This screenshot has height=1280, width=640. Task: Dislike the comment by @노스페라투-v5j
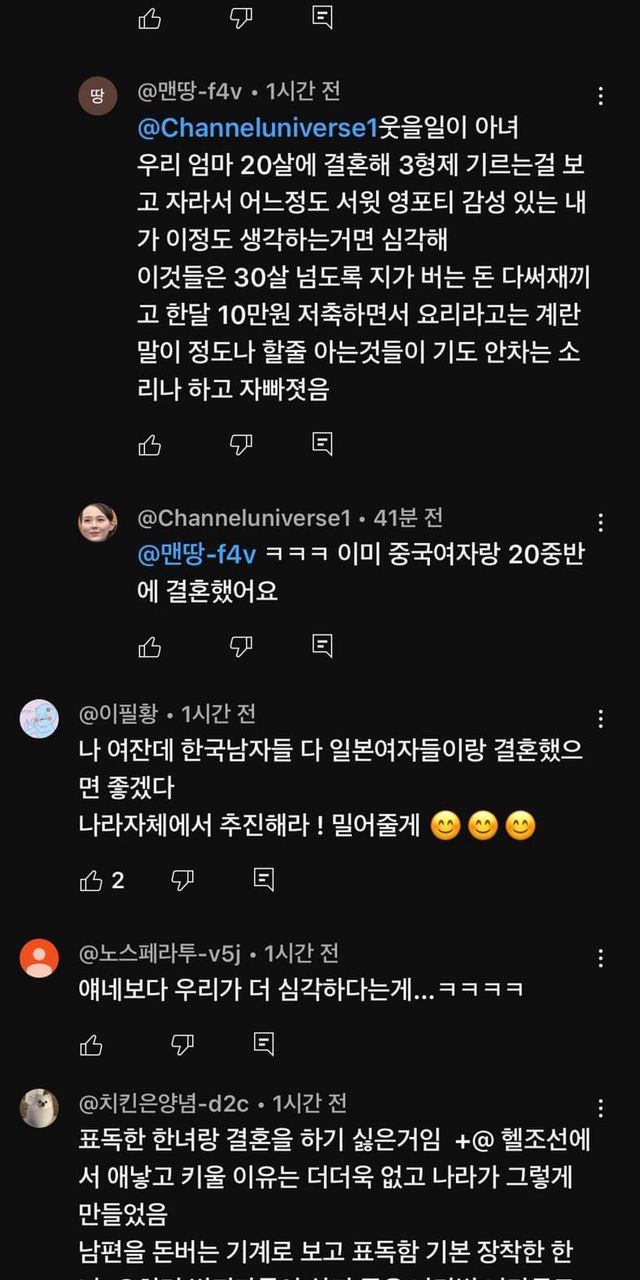click(x=182, y=1046)
